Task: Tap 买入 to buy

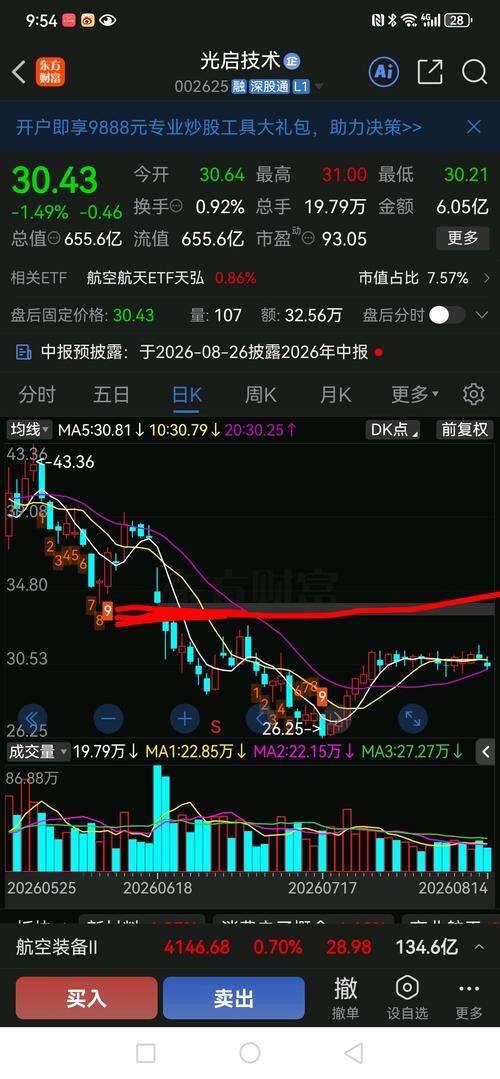Action: coord(87,998)
